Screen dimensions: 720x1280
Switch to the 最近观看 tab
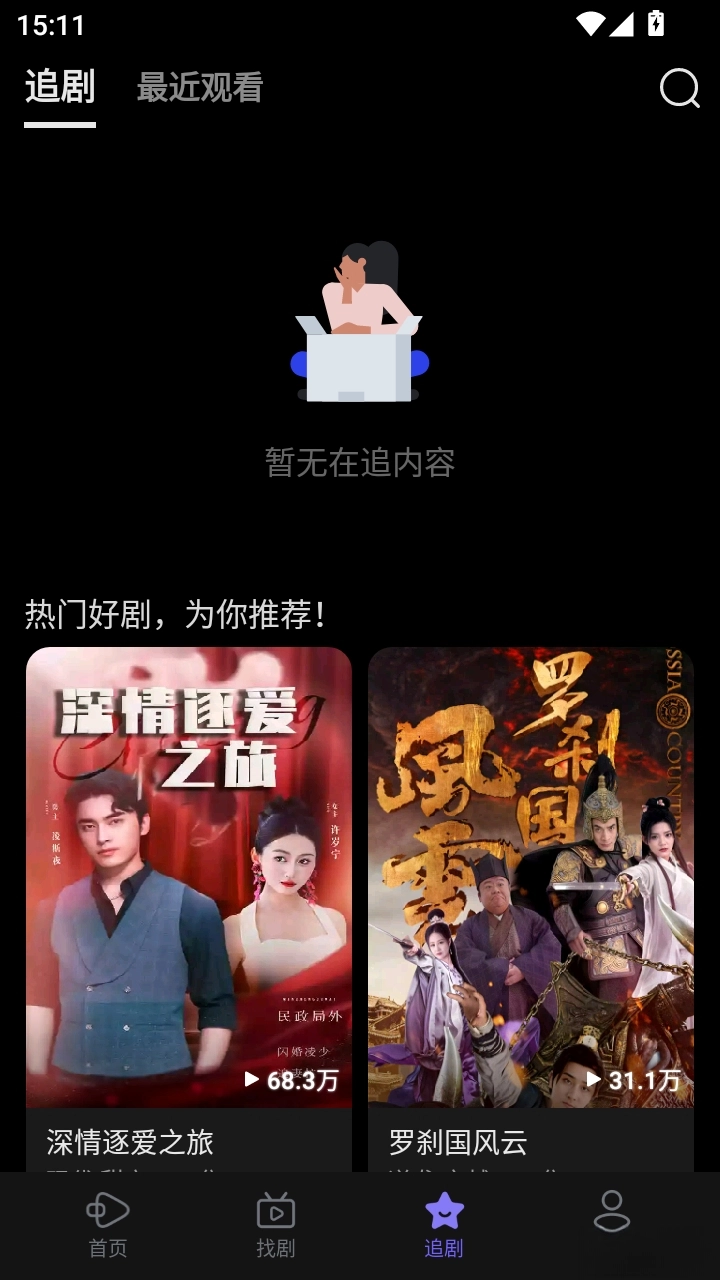click(199, 88)
